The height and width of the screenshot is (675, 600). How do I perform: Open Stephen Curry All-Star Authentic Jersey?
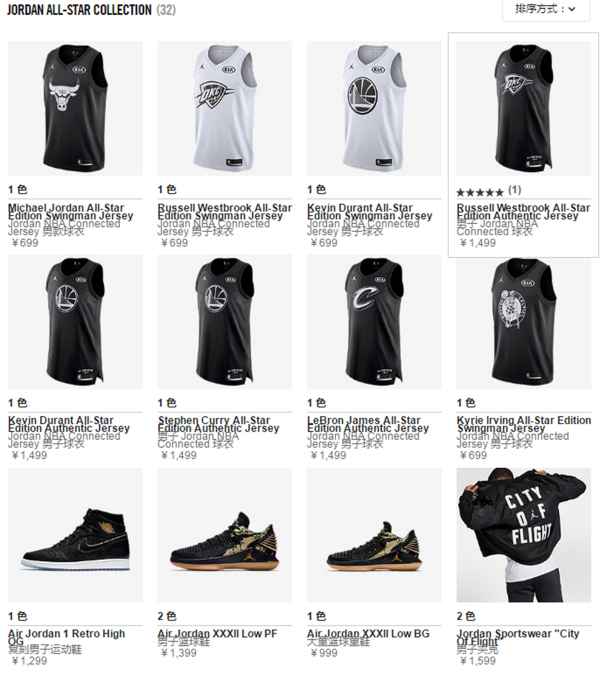(224, 321)
